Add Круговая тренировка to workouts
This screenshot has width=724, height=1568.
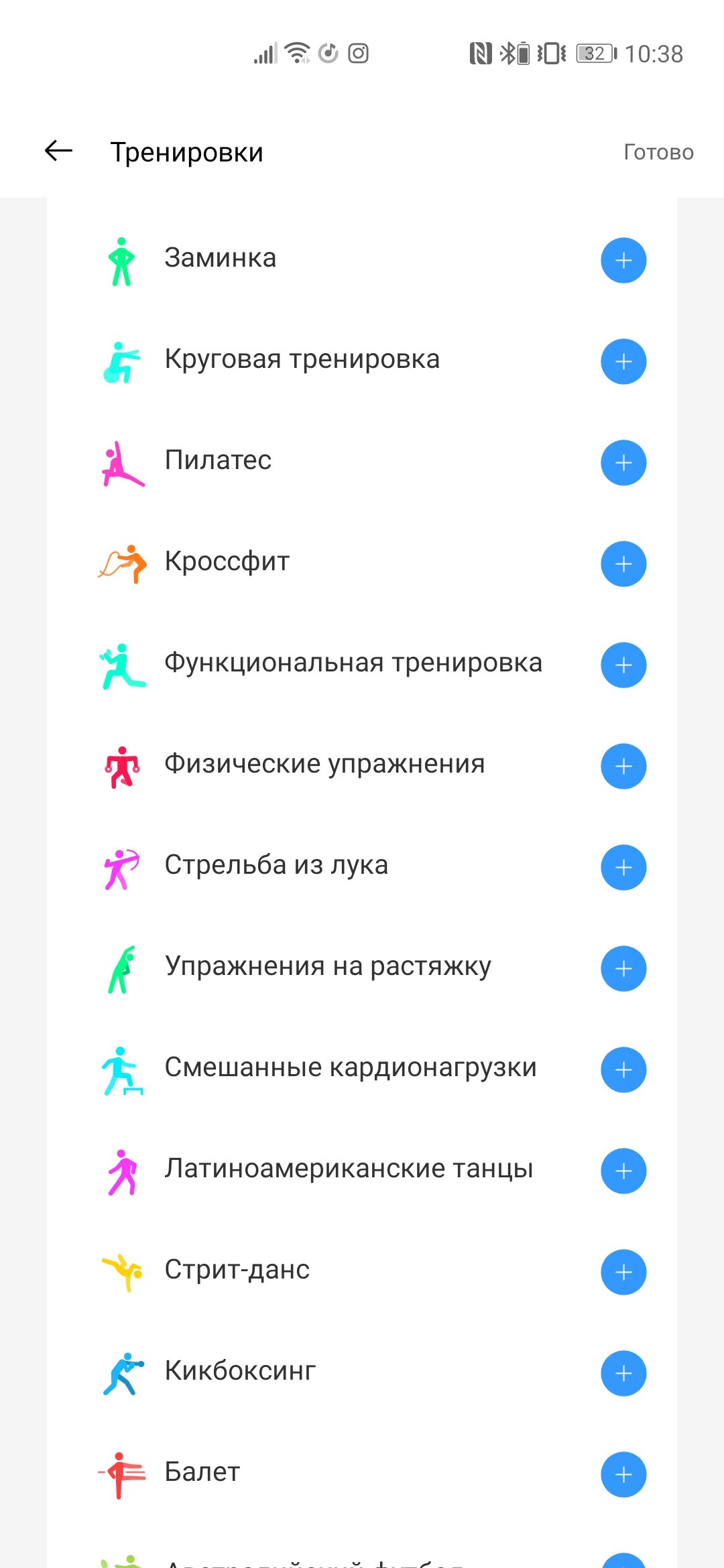tap(623, 361)
